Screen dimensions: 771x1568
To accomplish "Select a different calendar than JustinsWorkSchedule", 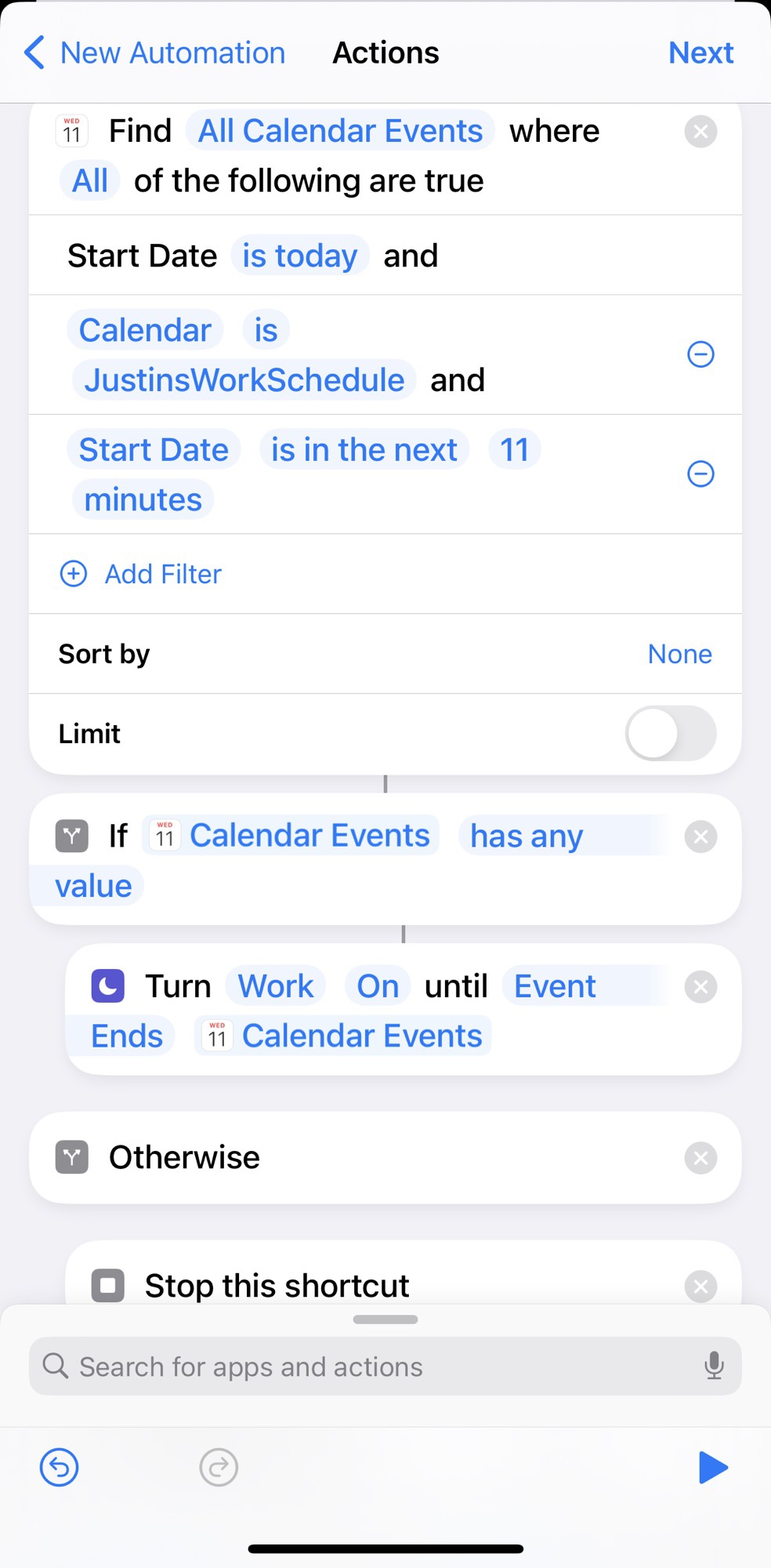I will (x=244, y=380).
